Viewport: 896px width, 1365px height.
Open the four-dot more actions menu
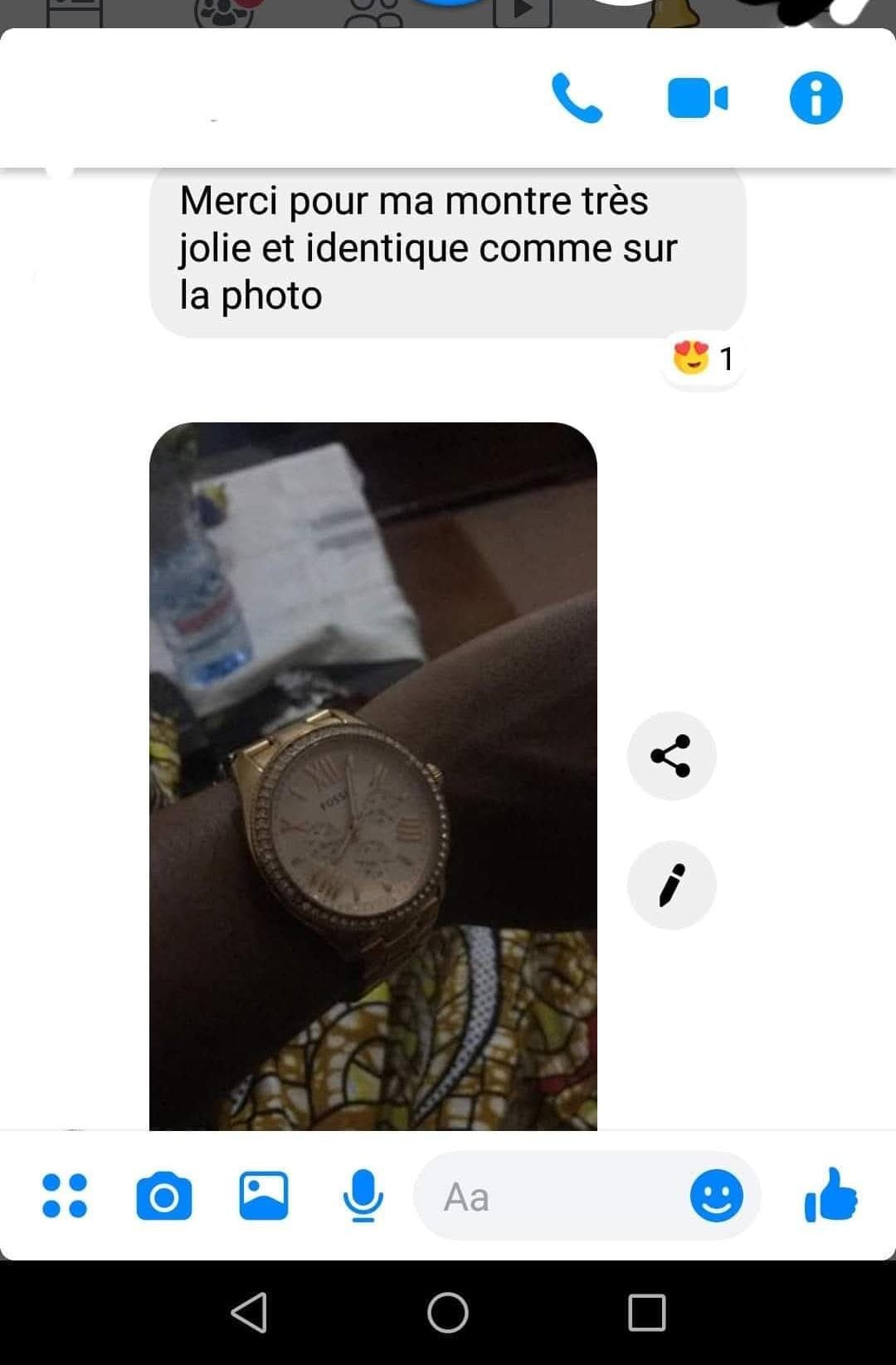[x=65, y=1196]
